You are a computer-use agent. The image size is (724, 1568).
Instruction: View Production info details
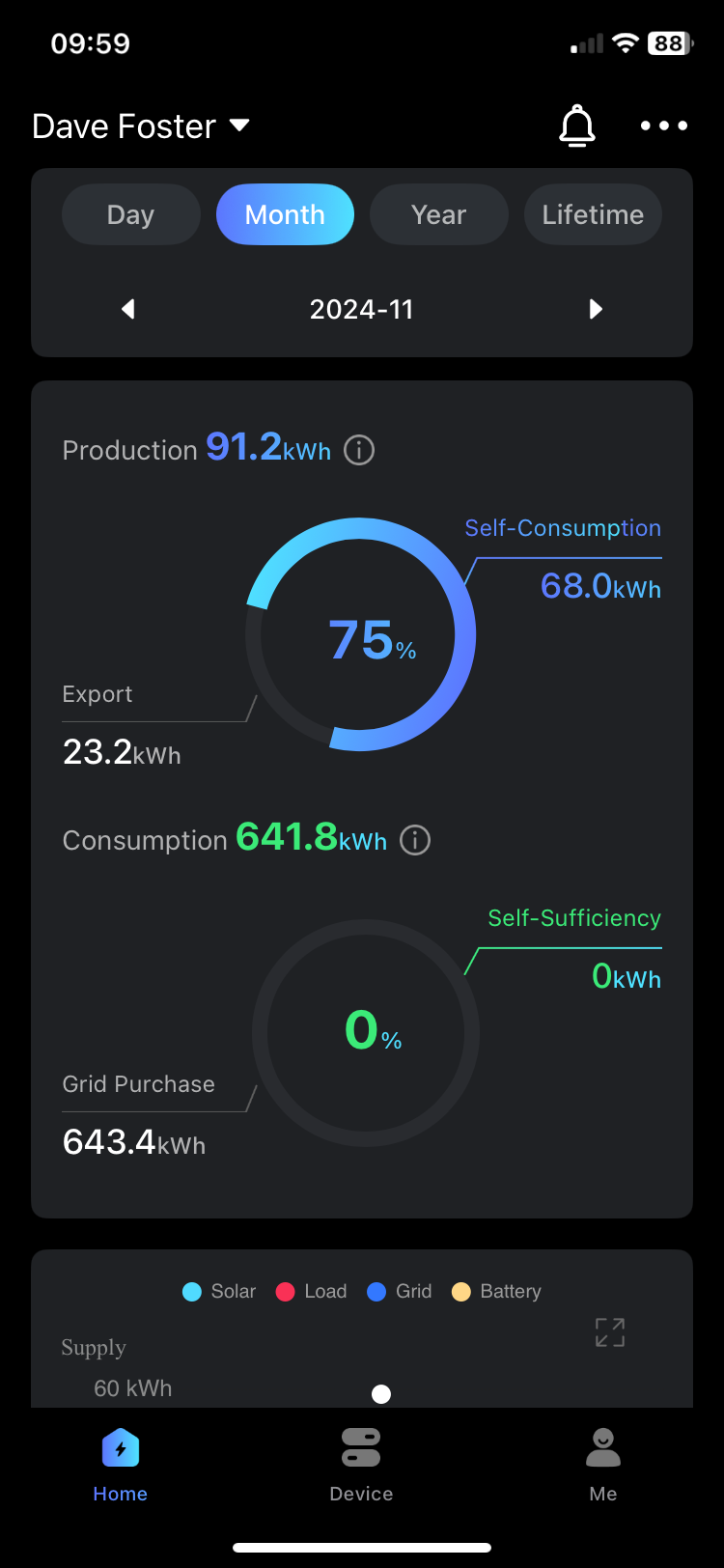(359, 450)
